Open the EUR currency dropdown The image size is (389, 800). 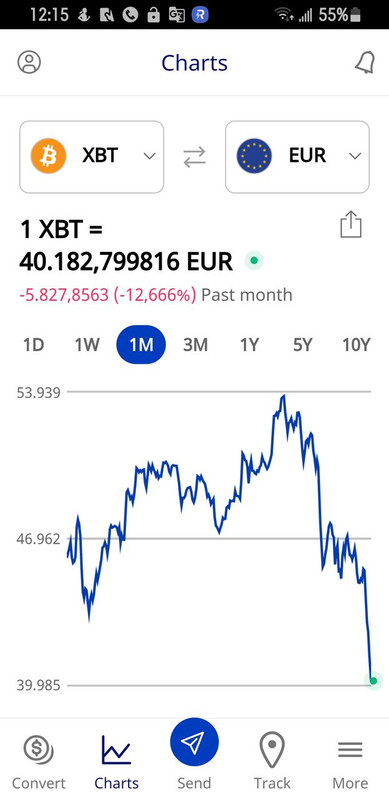point(297,157)
